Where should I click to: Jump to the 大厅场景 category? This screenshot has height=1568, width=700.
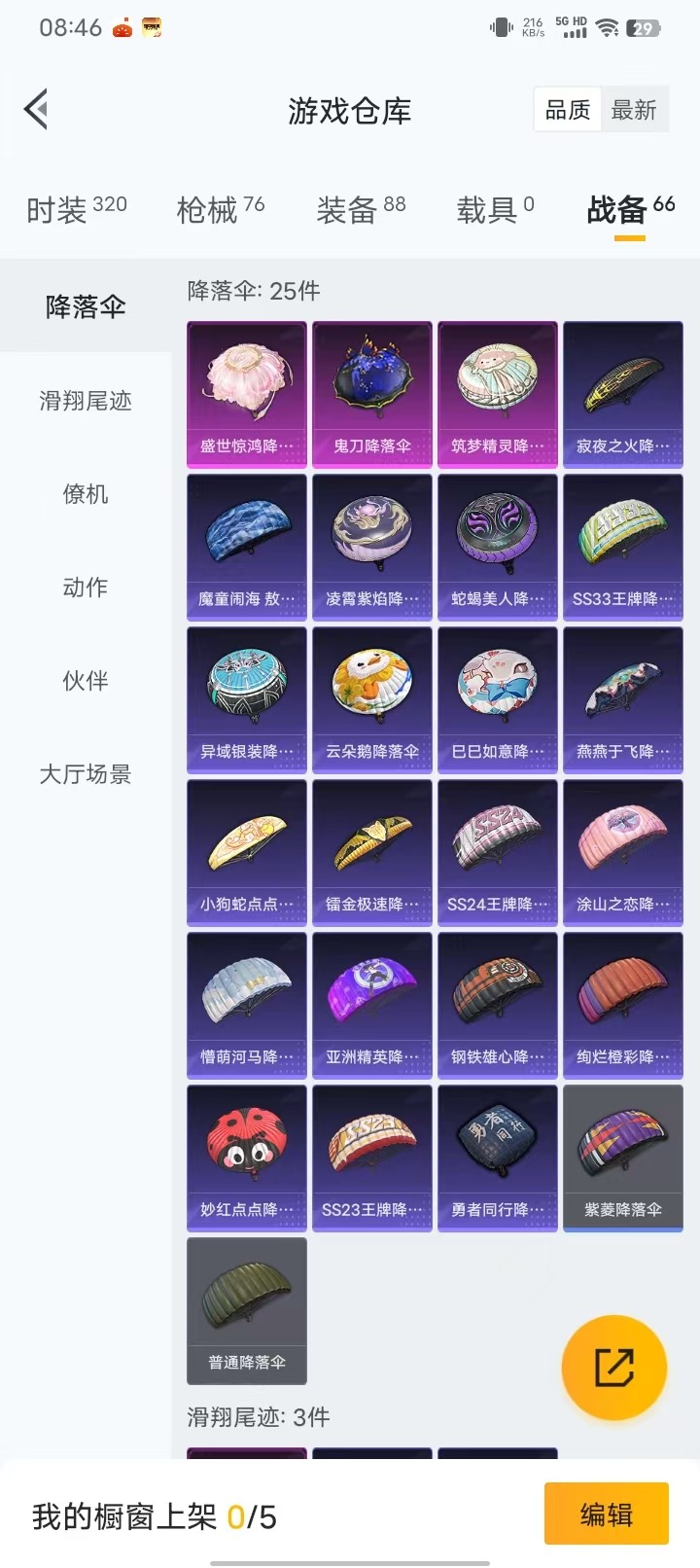(x=86, y=774)
